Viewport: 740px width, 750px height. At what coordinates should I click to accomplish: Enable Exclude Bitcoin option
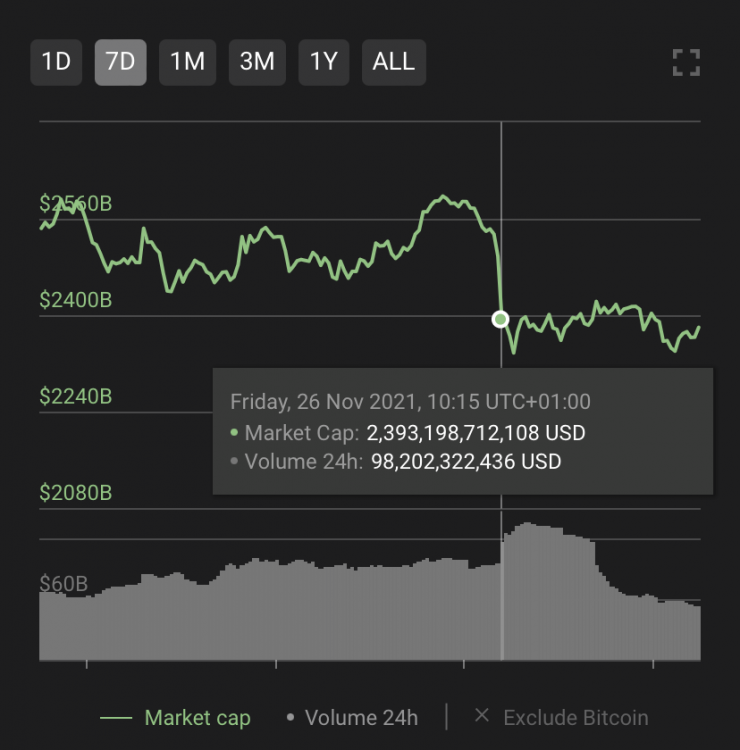point(562,718)
